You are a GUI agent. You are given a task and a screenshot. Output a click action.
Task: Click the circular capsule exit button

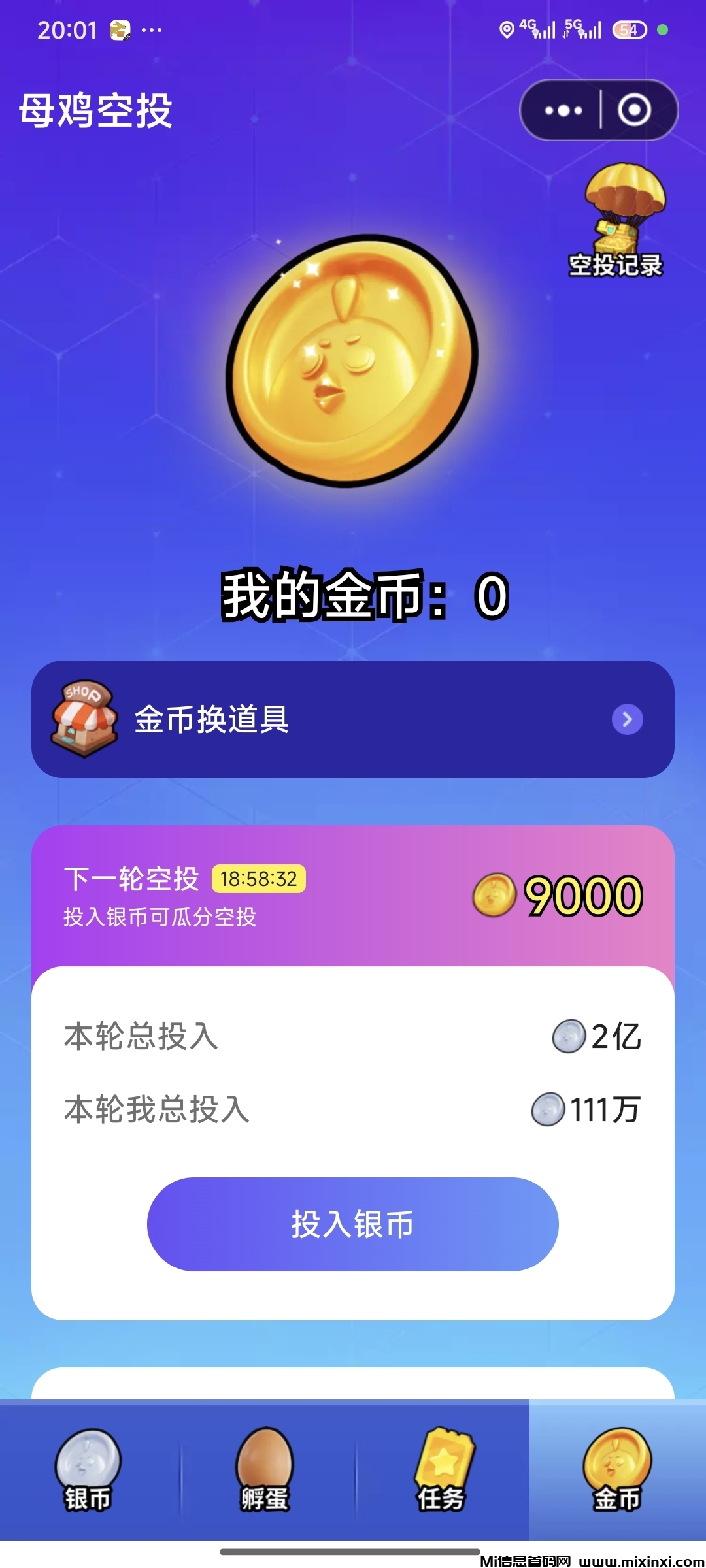click(x=635, y=110)
